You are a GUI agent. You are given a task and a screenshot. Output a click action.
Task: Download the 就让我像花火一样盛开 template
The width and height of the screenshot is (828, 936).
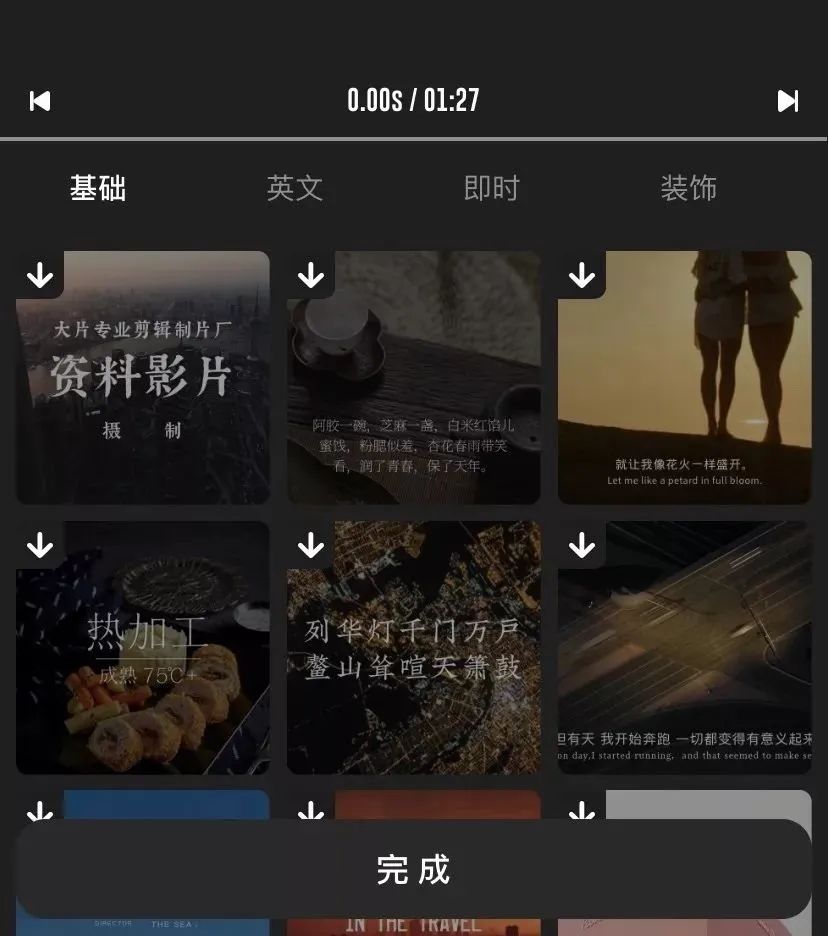click(x=581, y=274)
